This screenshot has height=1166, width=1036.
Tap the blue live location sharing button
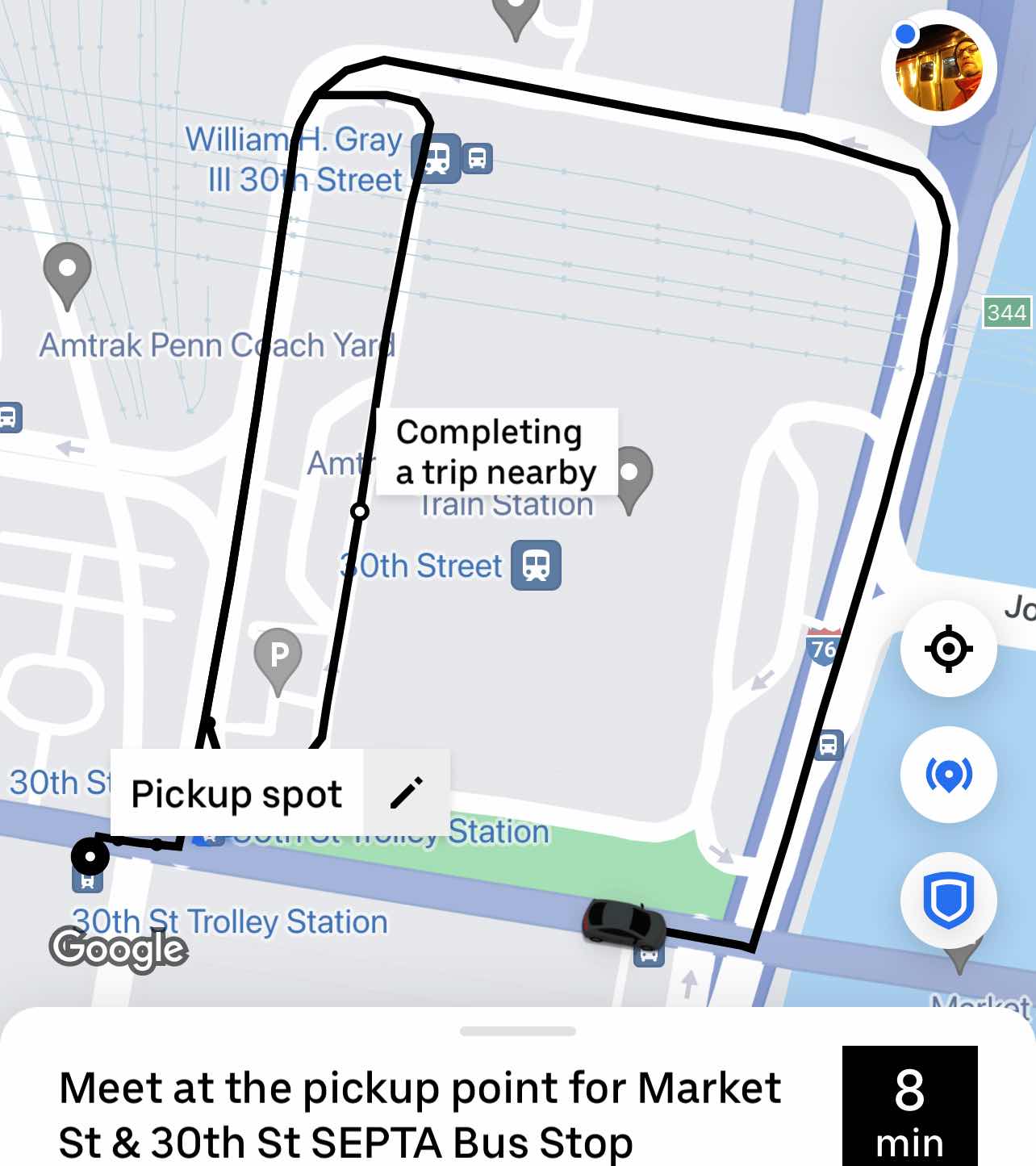pos(948,775)
